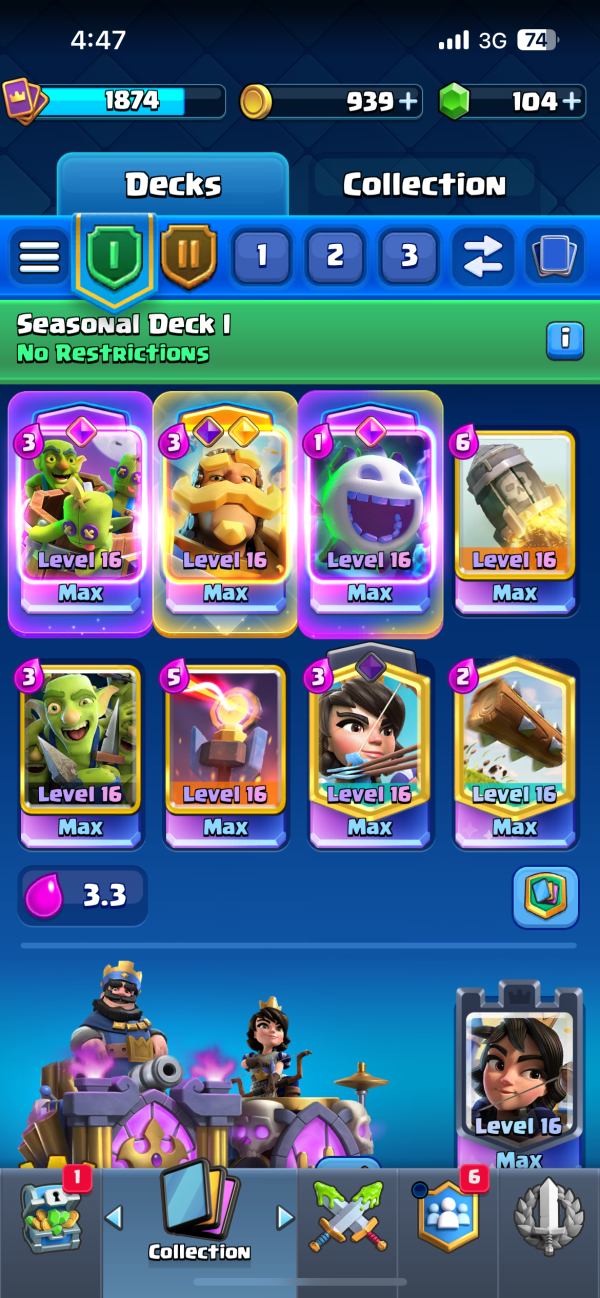Viewport: 600px width, 1298px height.
Task: Switch to the Collection tab
Action: coord(424,184)
